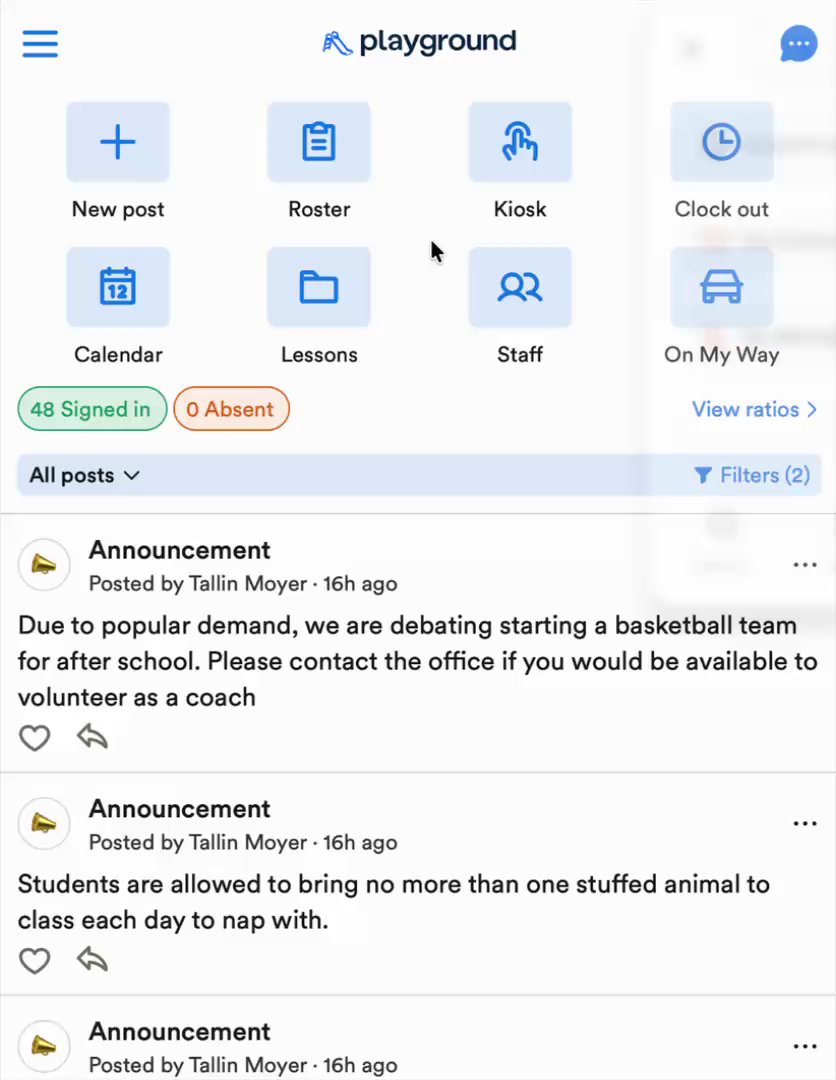Go to Lessons
The width and height of the screenshot is (836, 1080).
(319, 288)
